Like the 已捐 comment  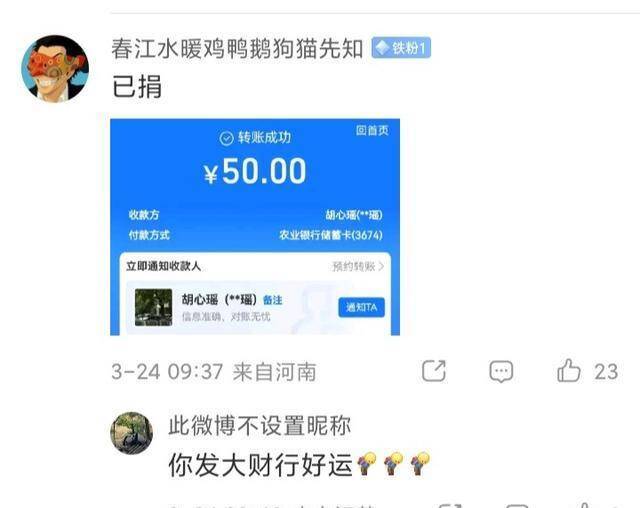coord(569,370)
